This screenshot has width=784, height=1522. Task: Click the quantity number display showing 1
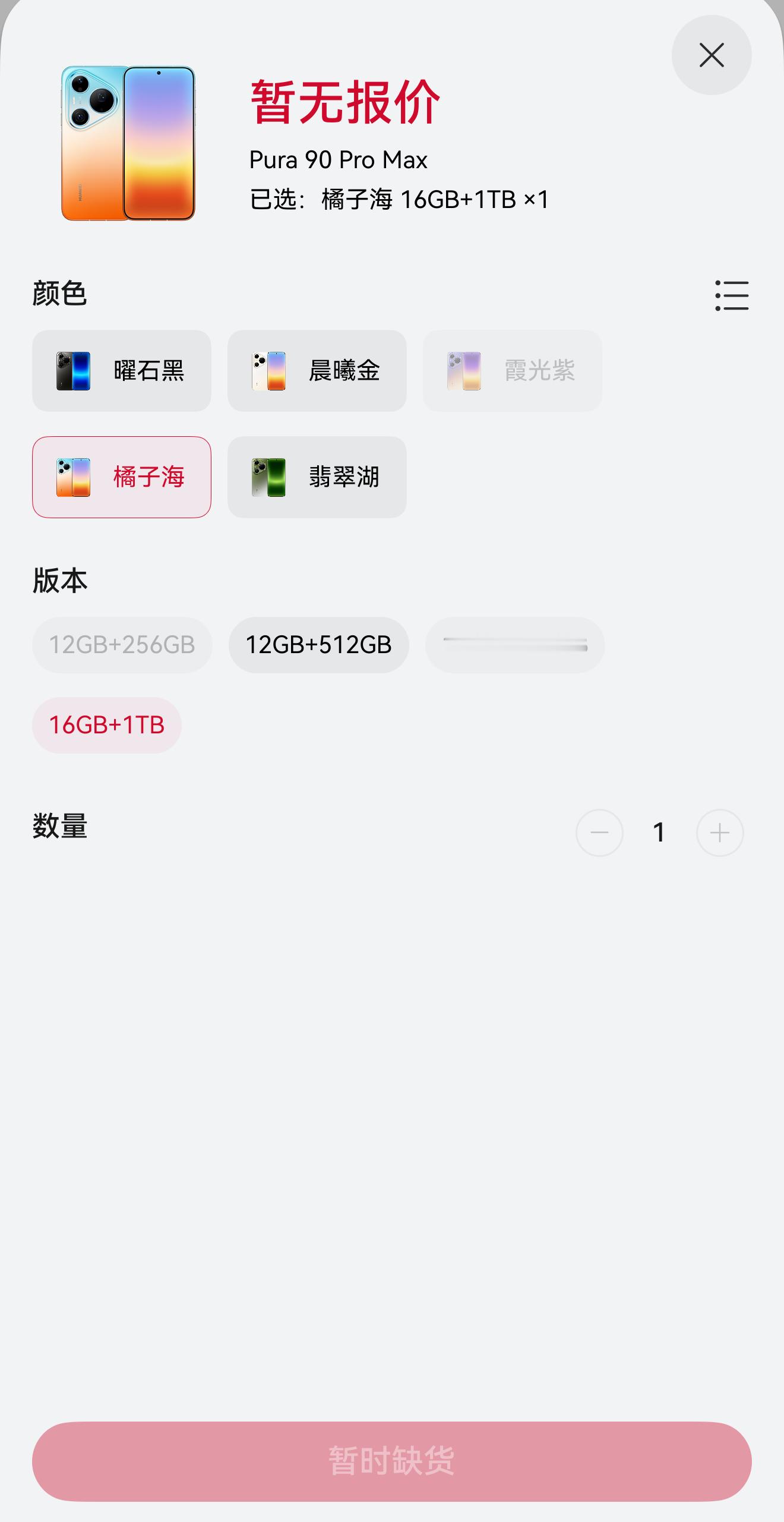click(x=659, y=833)
